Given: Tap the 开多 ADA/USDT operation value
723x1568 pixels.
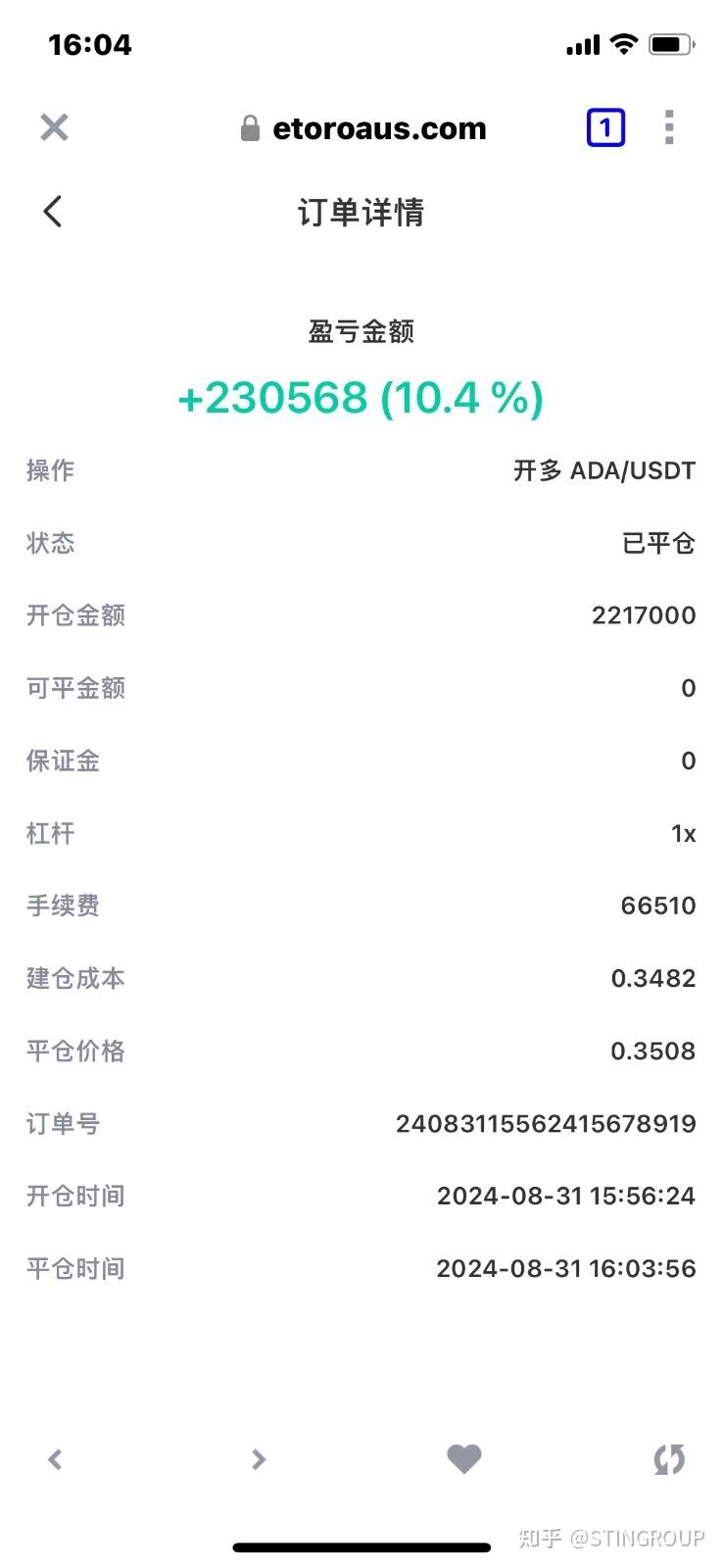Looking at the screenshot, I should 602,470.
